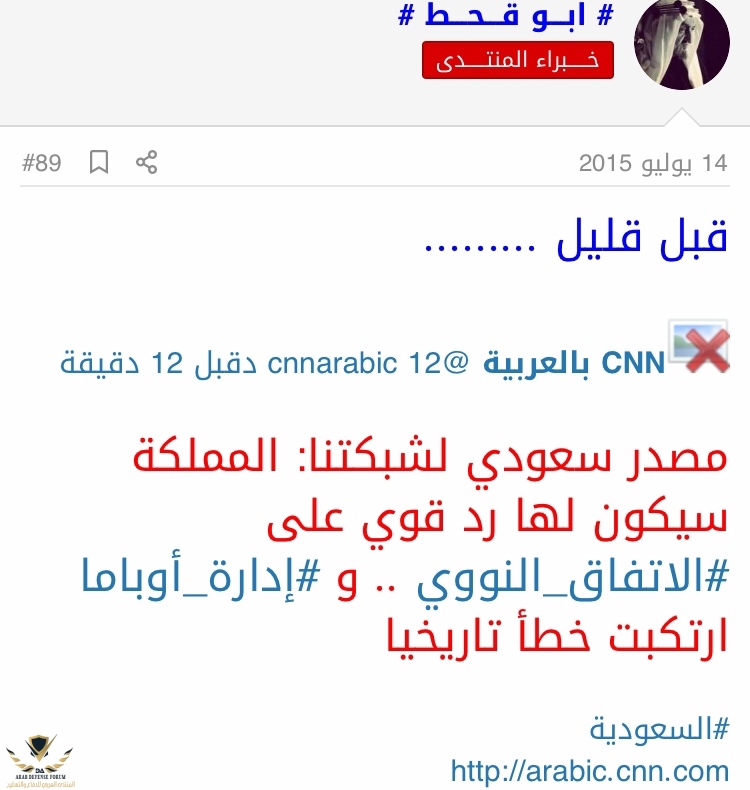Share this post
The width and height of the screenshot is (750, 790).
pos(147,162)
